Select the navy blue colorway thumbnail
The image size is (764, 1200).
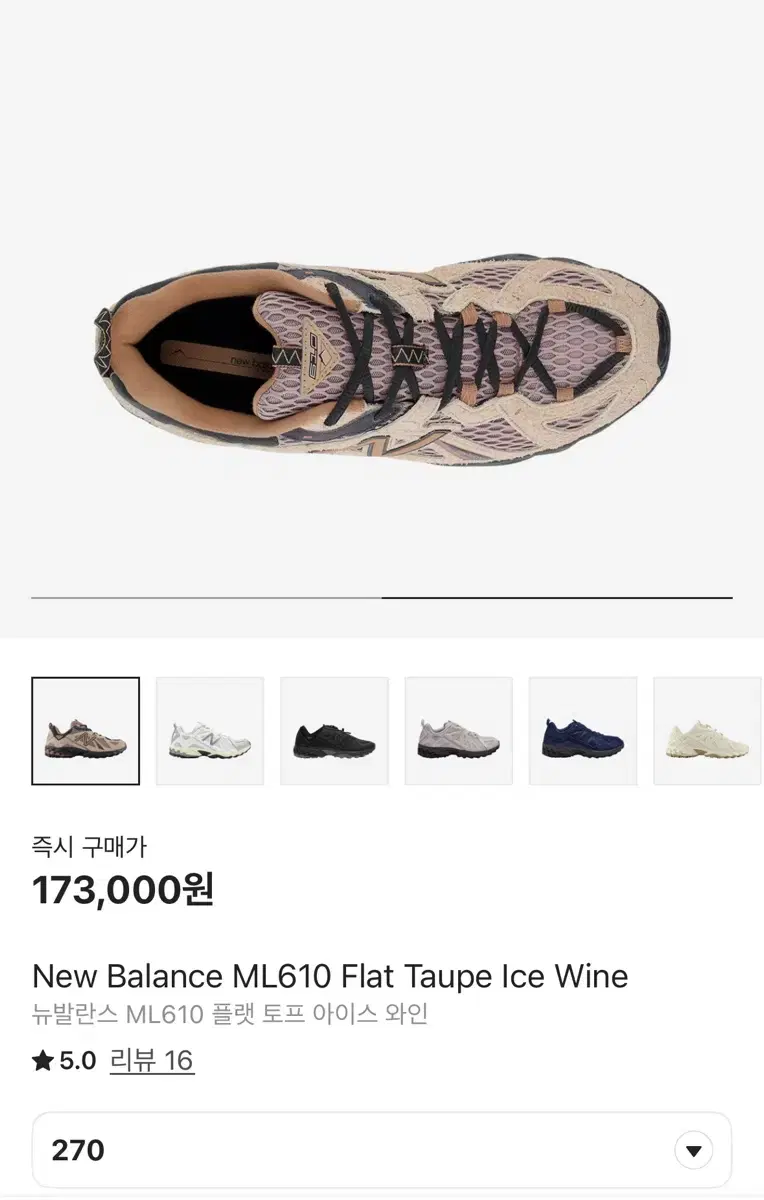(x=583, y=730)
